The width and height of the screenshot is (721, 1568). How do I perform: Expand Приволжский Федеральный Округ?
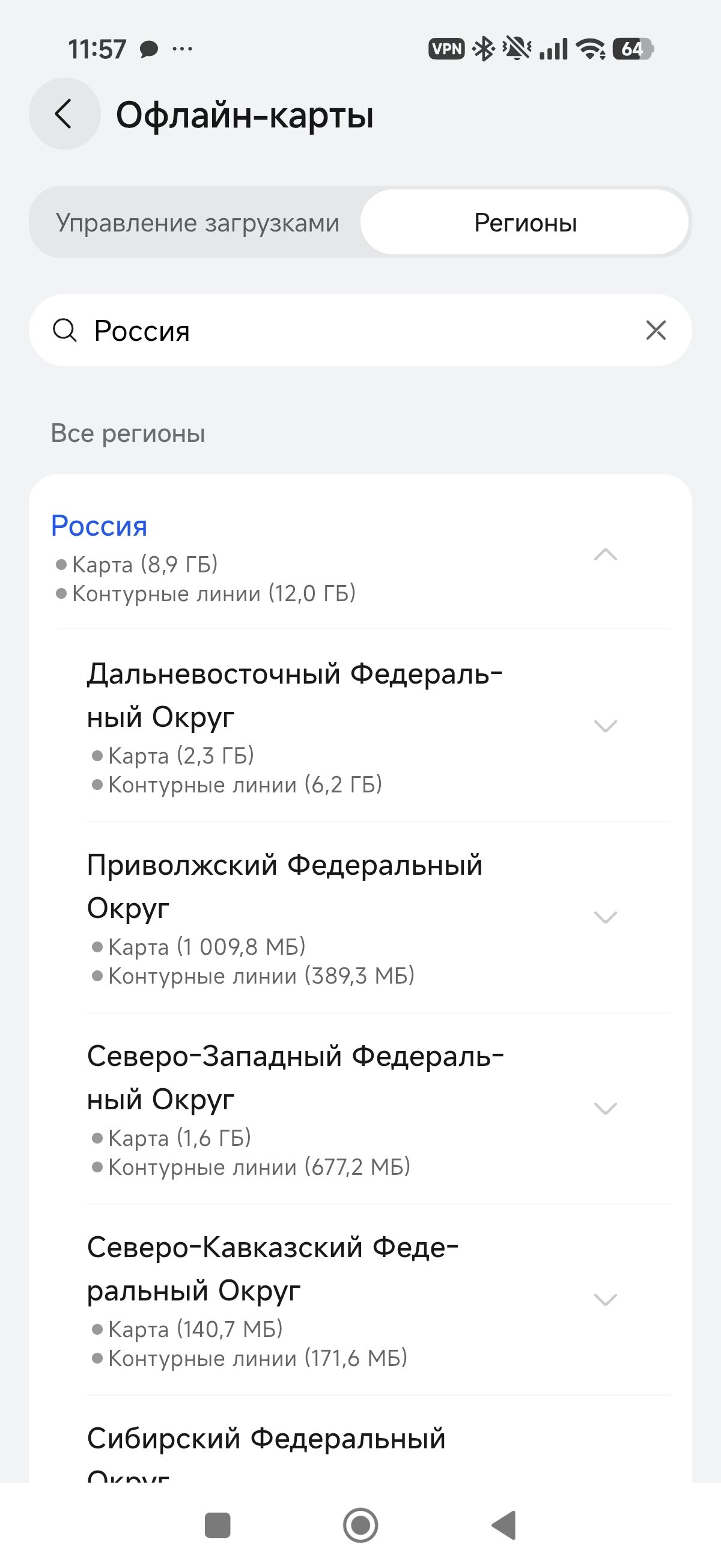tap(605, 917)
